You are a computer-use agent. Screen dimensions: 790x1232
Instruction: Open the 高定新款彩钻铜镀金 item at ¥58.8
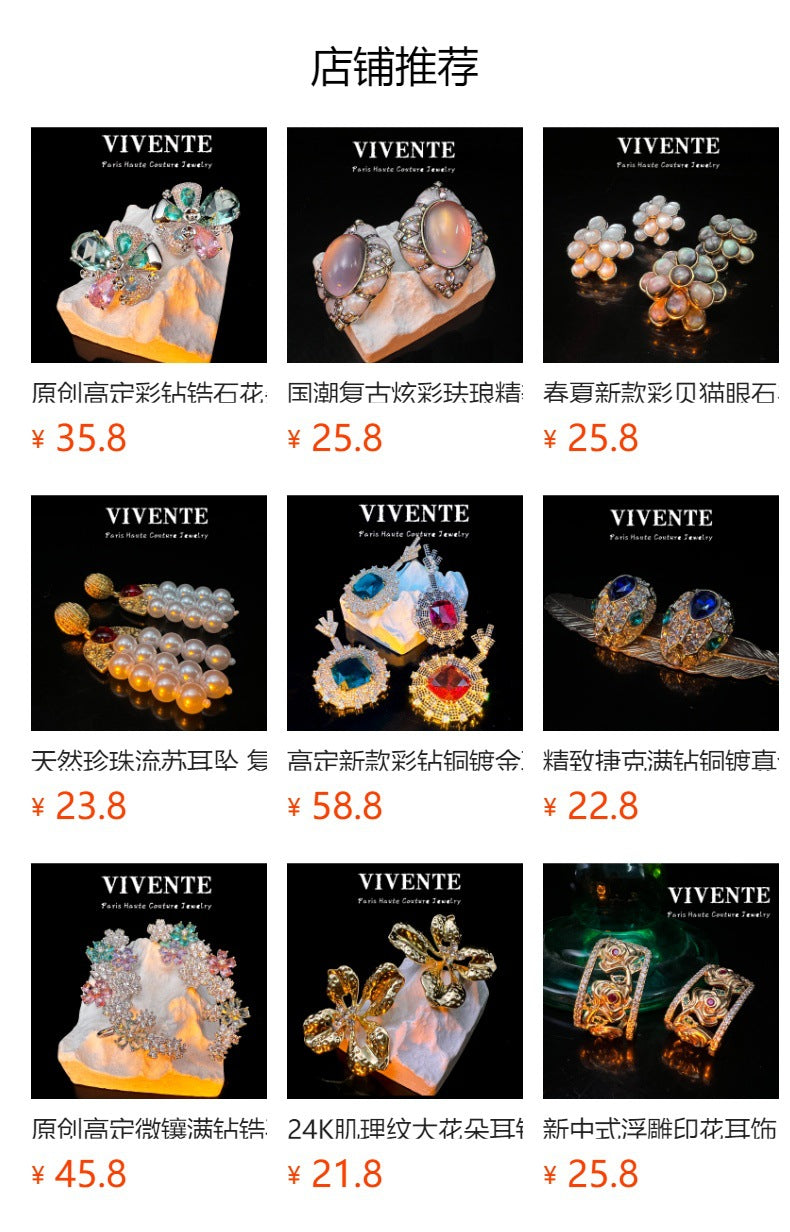tap(404, 613)
